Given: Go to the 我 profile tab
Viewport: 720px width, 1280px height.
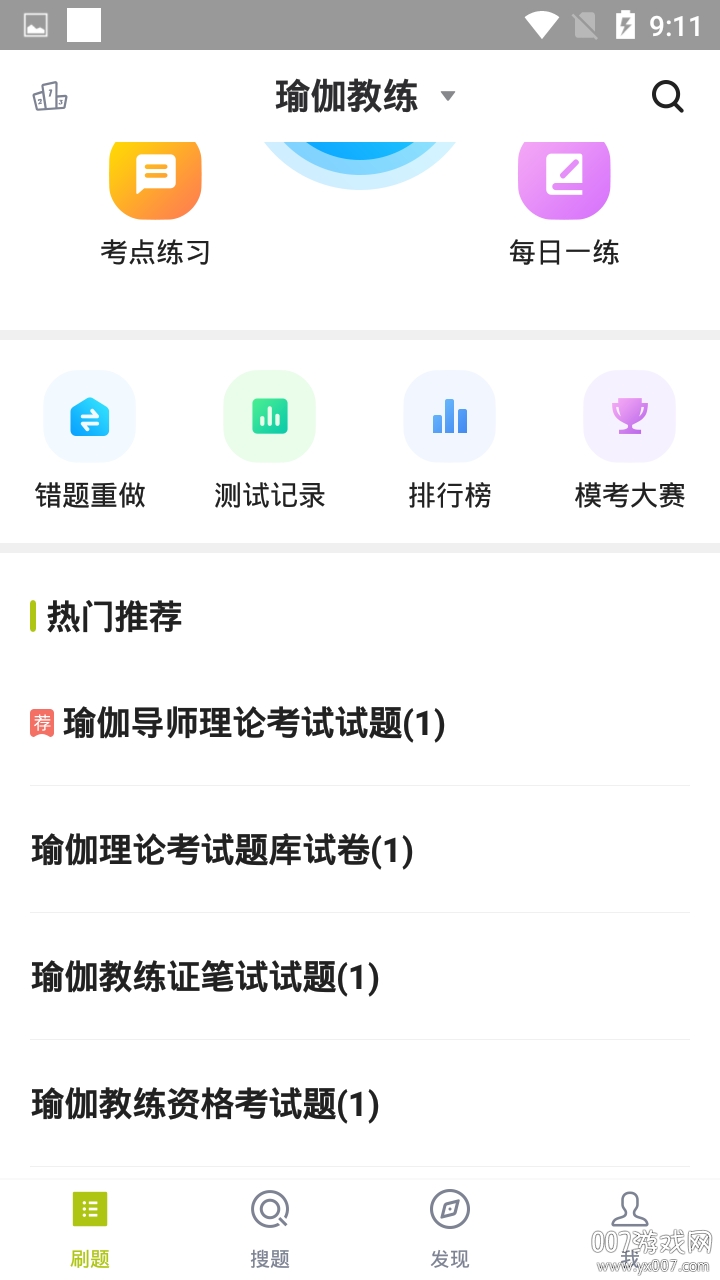Looking at the screenshot, I should (x=630, y=1230).
